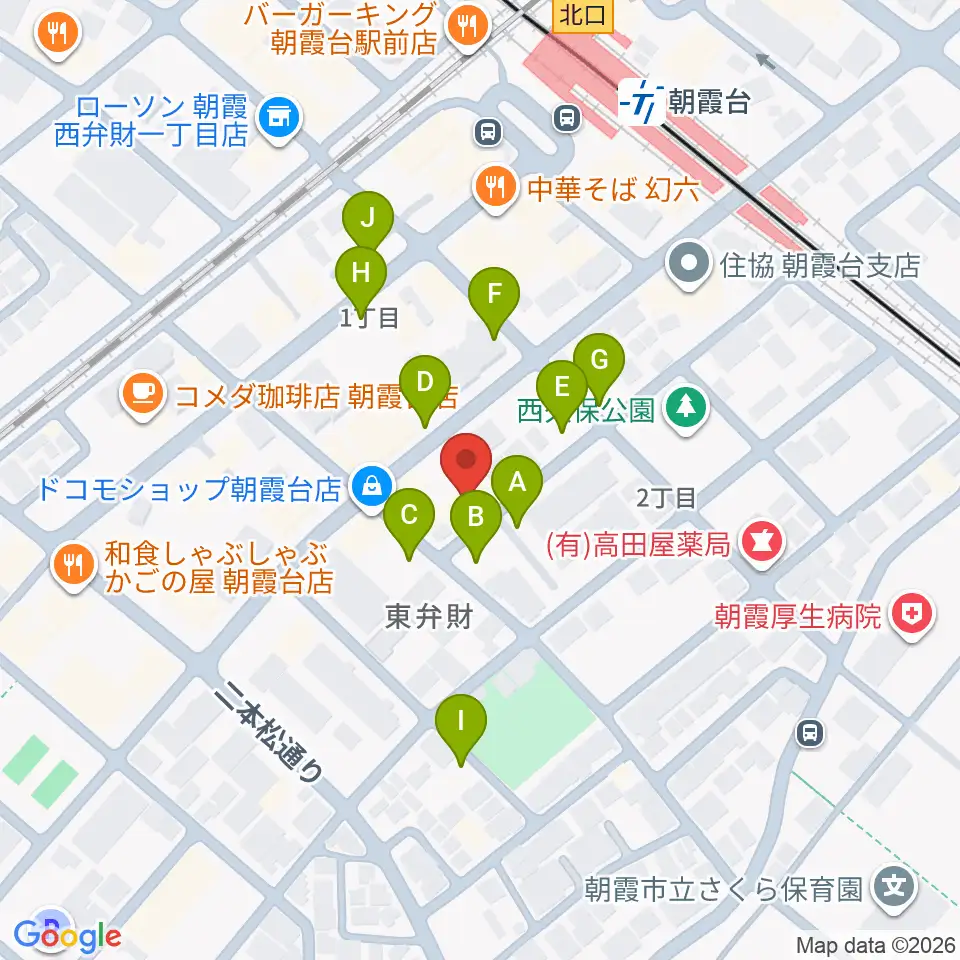This screenshot has height=960, width=960.
Task: Open 朝霞厚生病院 hospital pin
Action: click(x=912, y=617)
